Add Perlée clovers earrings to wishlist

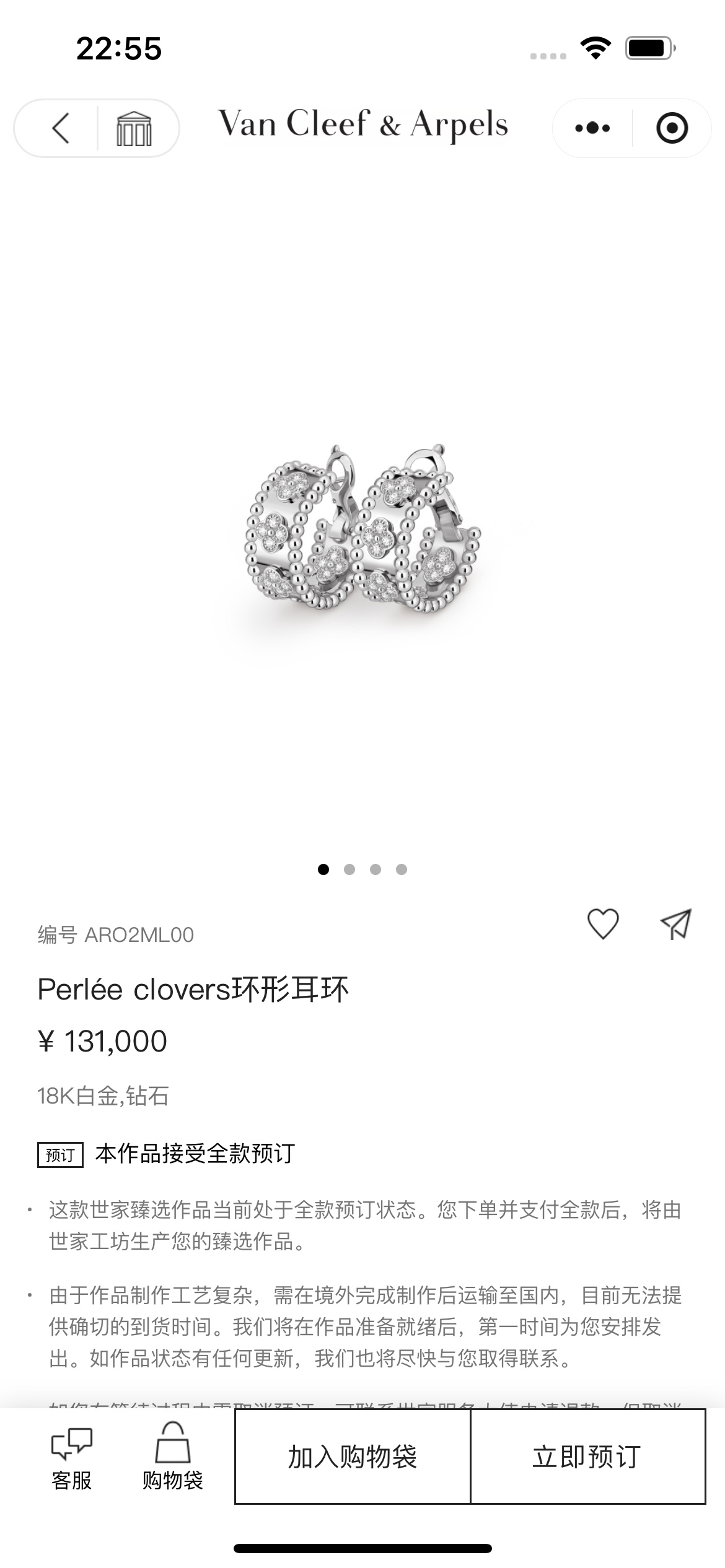click(602, 924)
